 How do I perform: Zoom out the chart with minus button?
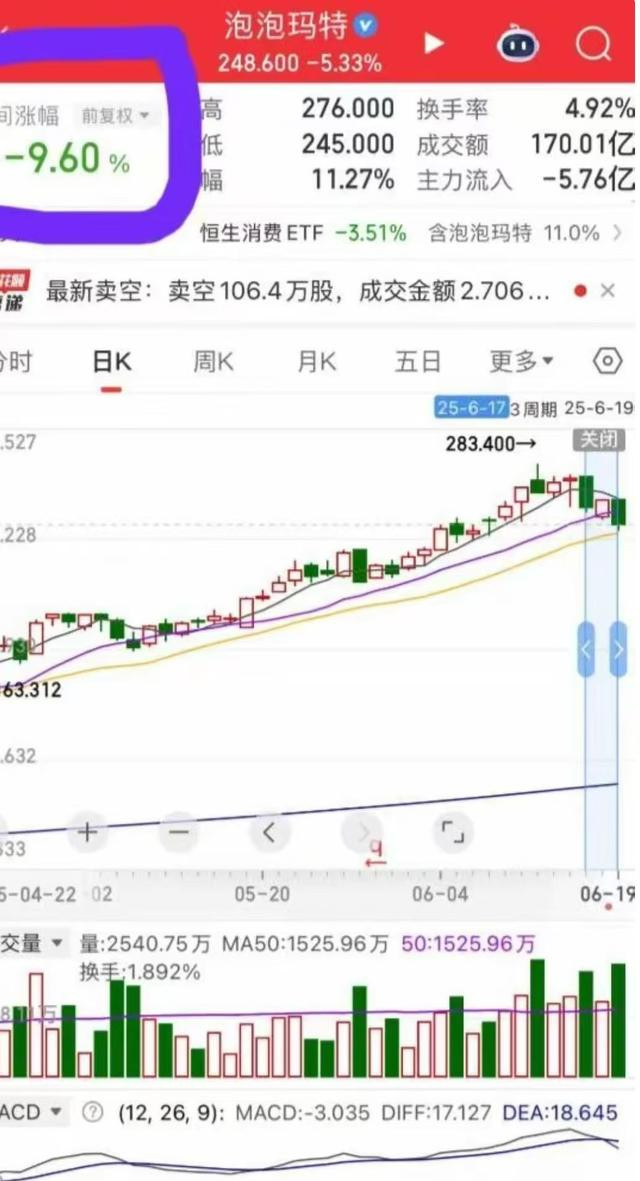point(178,833)
